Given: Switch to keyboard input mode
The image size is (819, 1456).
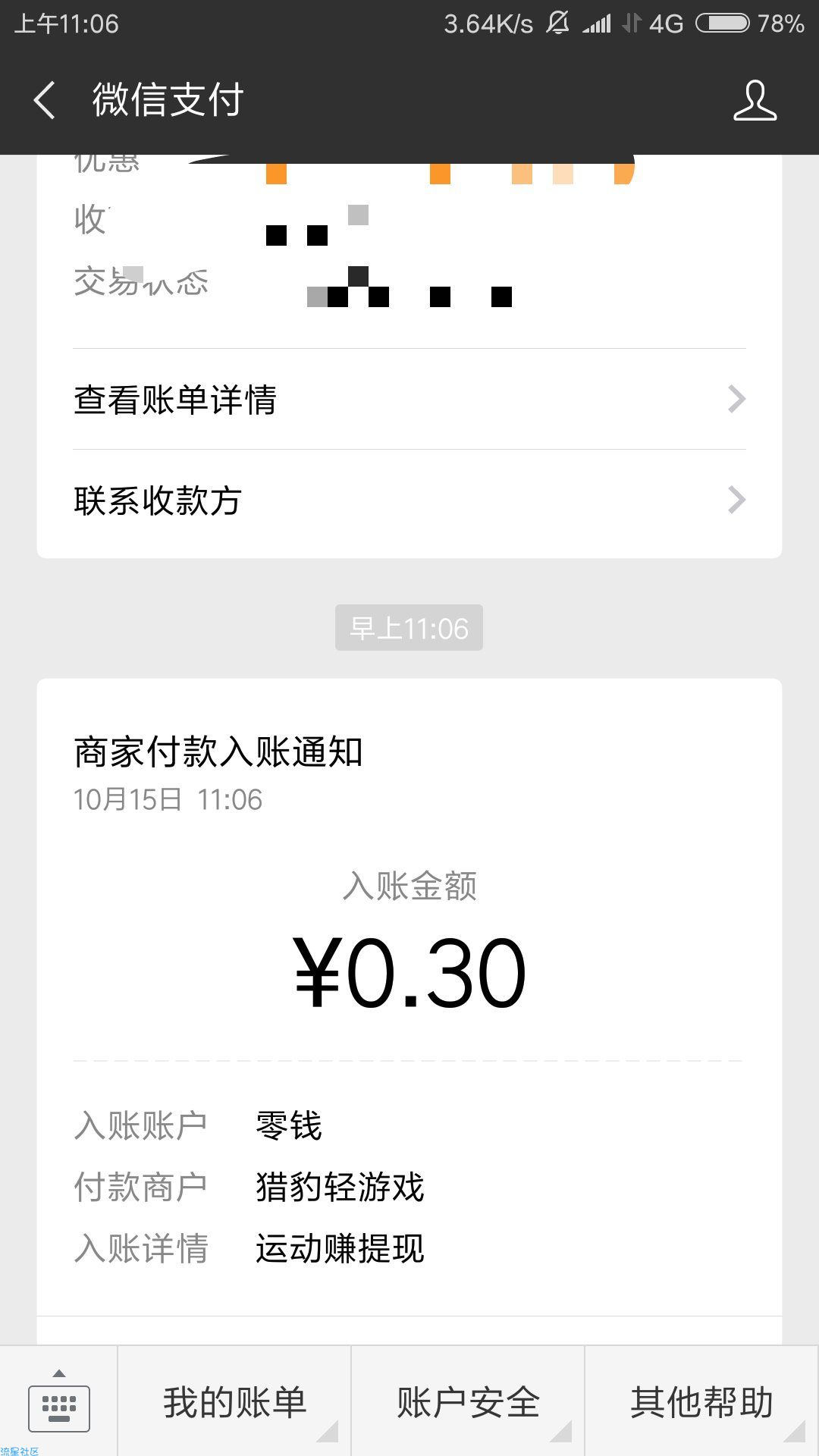Looking at the screenshot, I should tap(59, 1401).
